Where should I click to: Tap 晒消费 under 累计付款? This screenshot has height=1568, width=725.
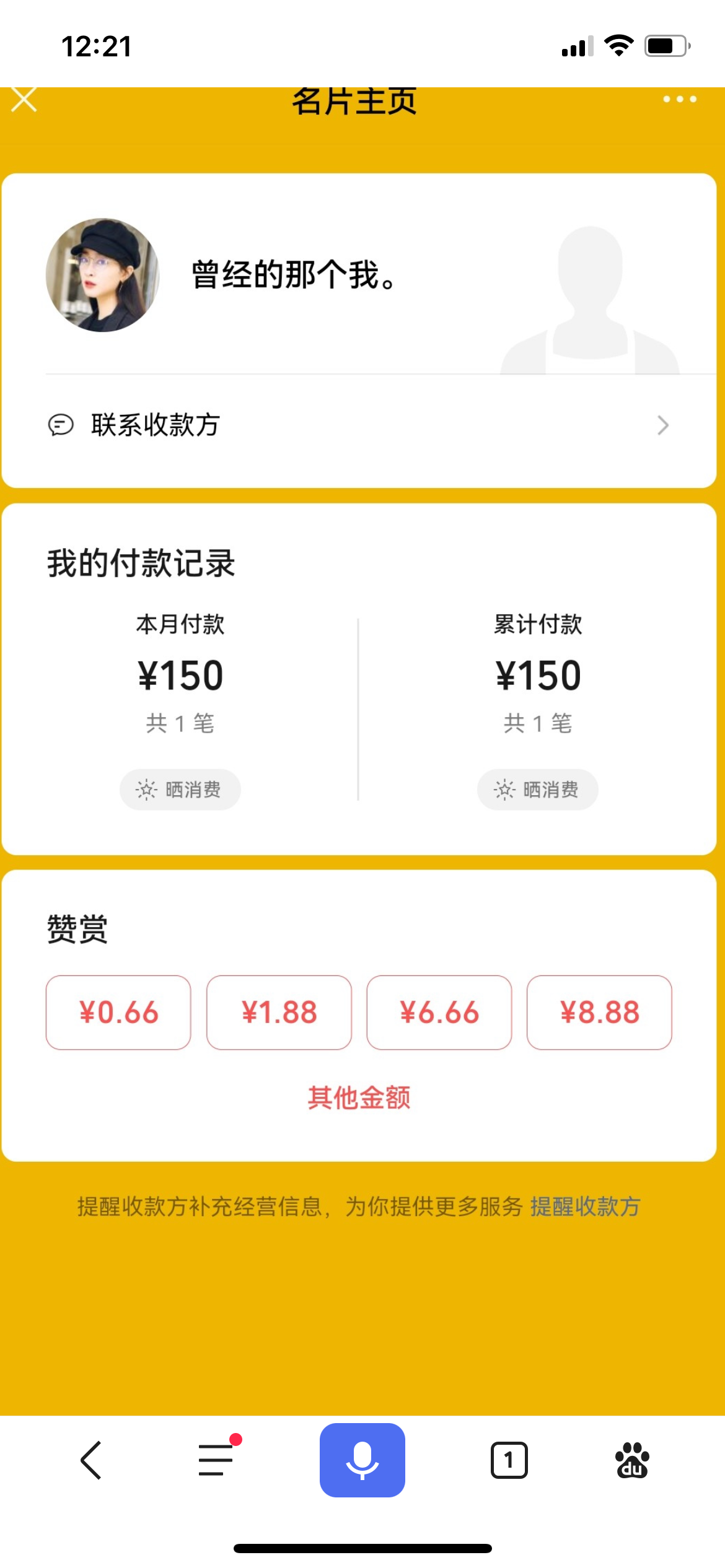click(537, 790)
